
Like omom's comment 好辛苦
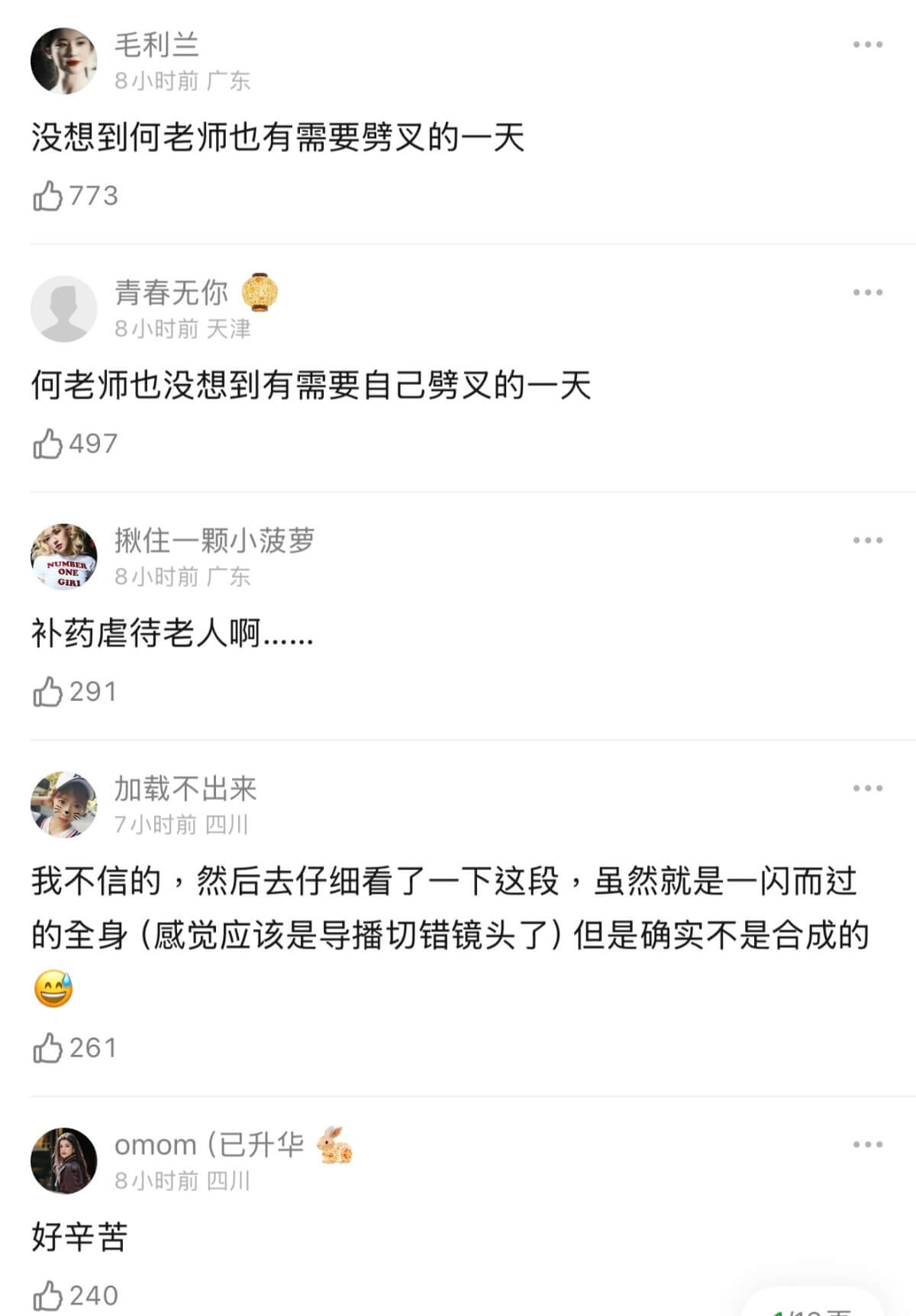[x=48, y=1295]
